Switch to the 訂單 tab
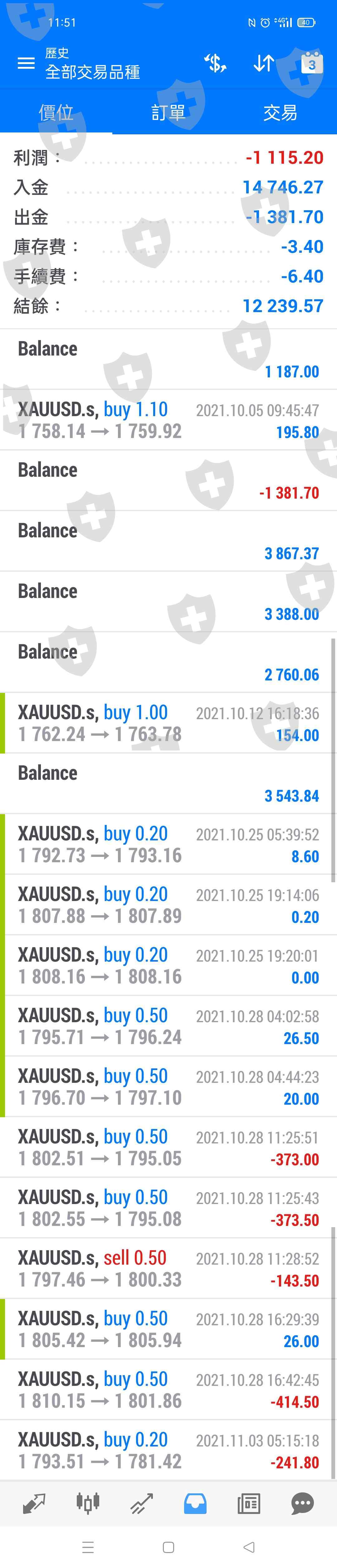 pos(168,112)
